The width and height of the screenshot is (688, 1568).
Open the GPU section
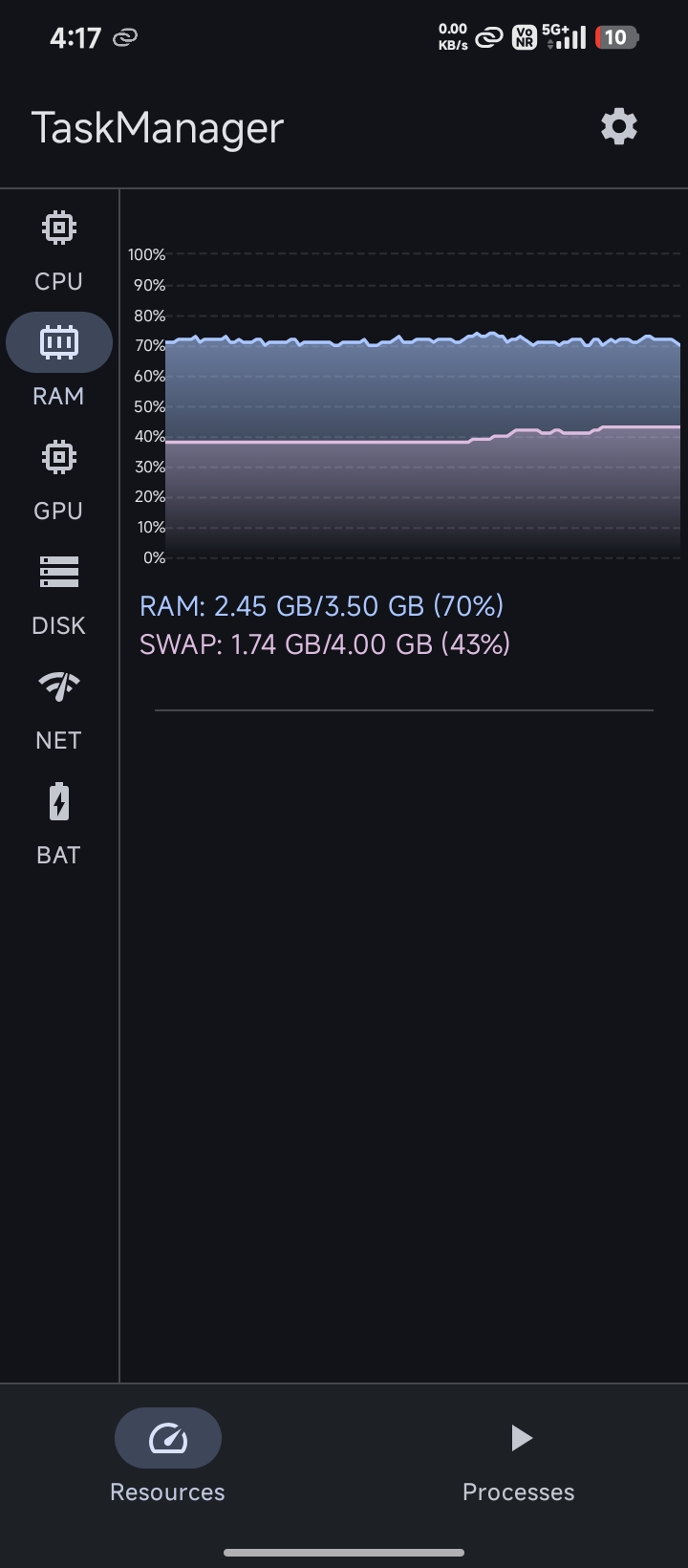[x=58, y=480]
